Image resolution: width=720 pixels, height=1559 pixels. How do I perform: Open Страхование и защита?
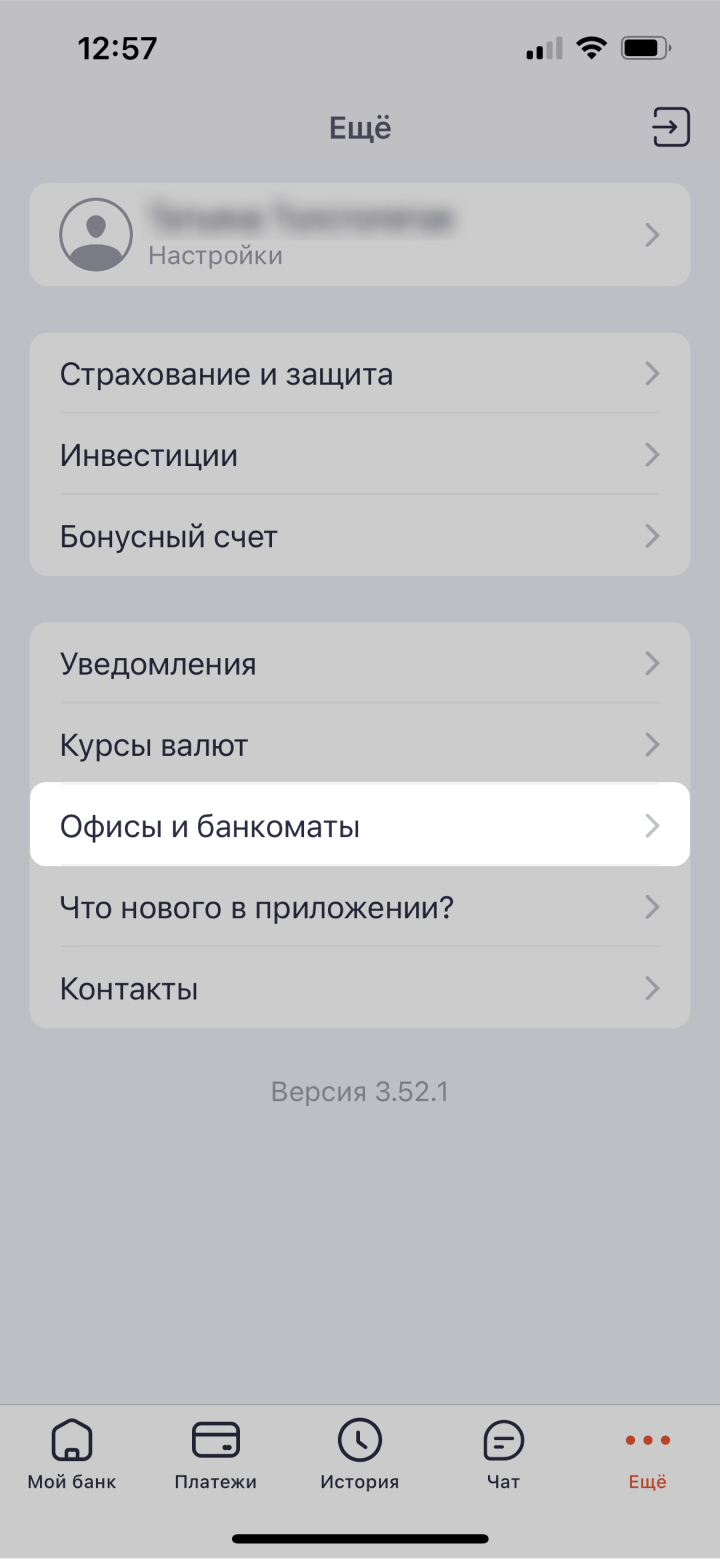360,374
